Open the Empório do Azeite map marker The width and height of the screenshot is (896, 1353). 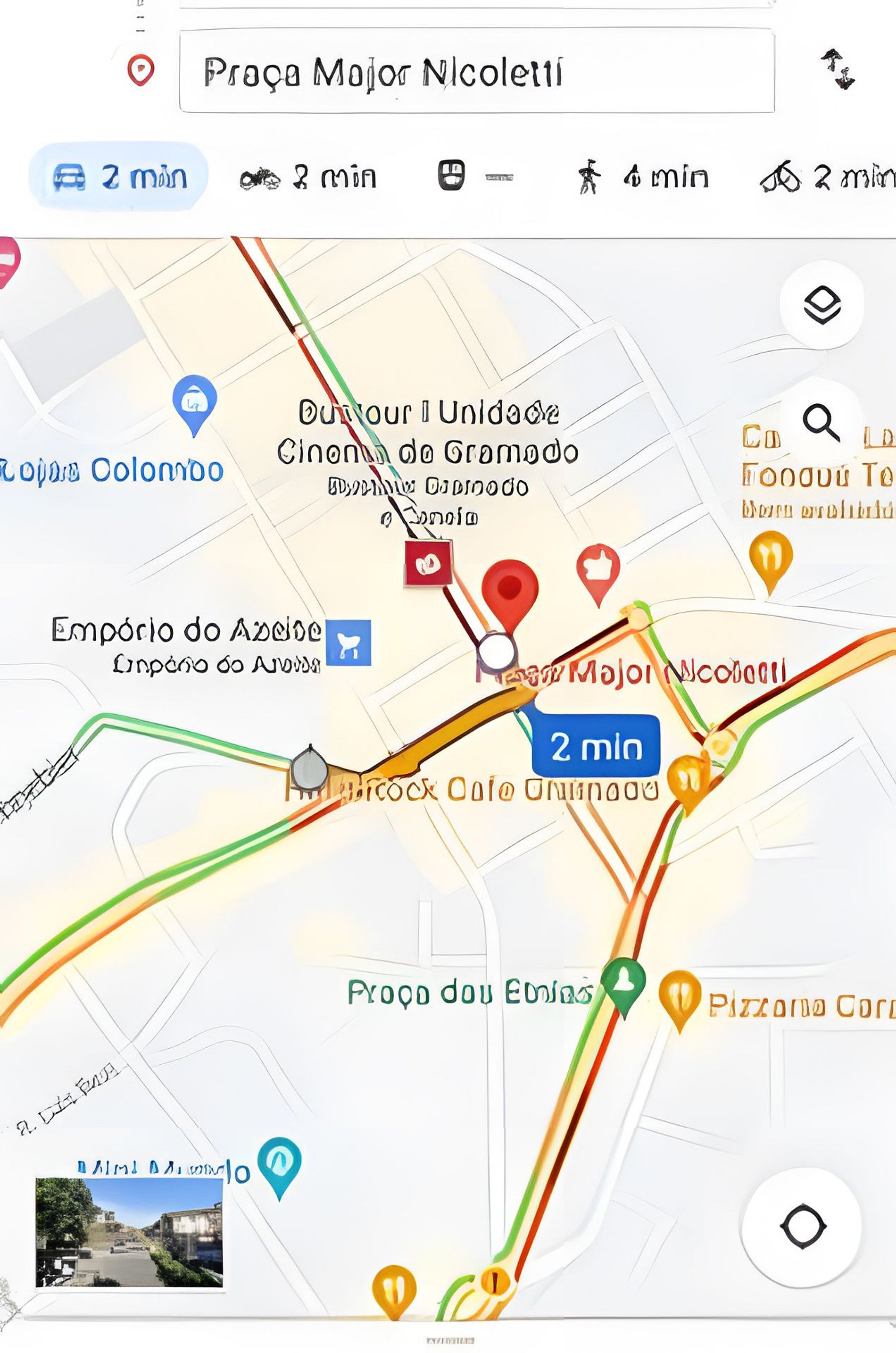tap(348, 643)
